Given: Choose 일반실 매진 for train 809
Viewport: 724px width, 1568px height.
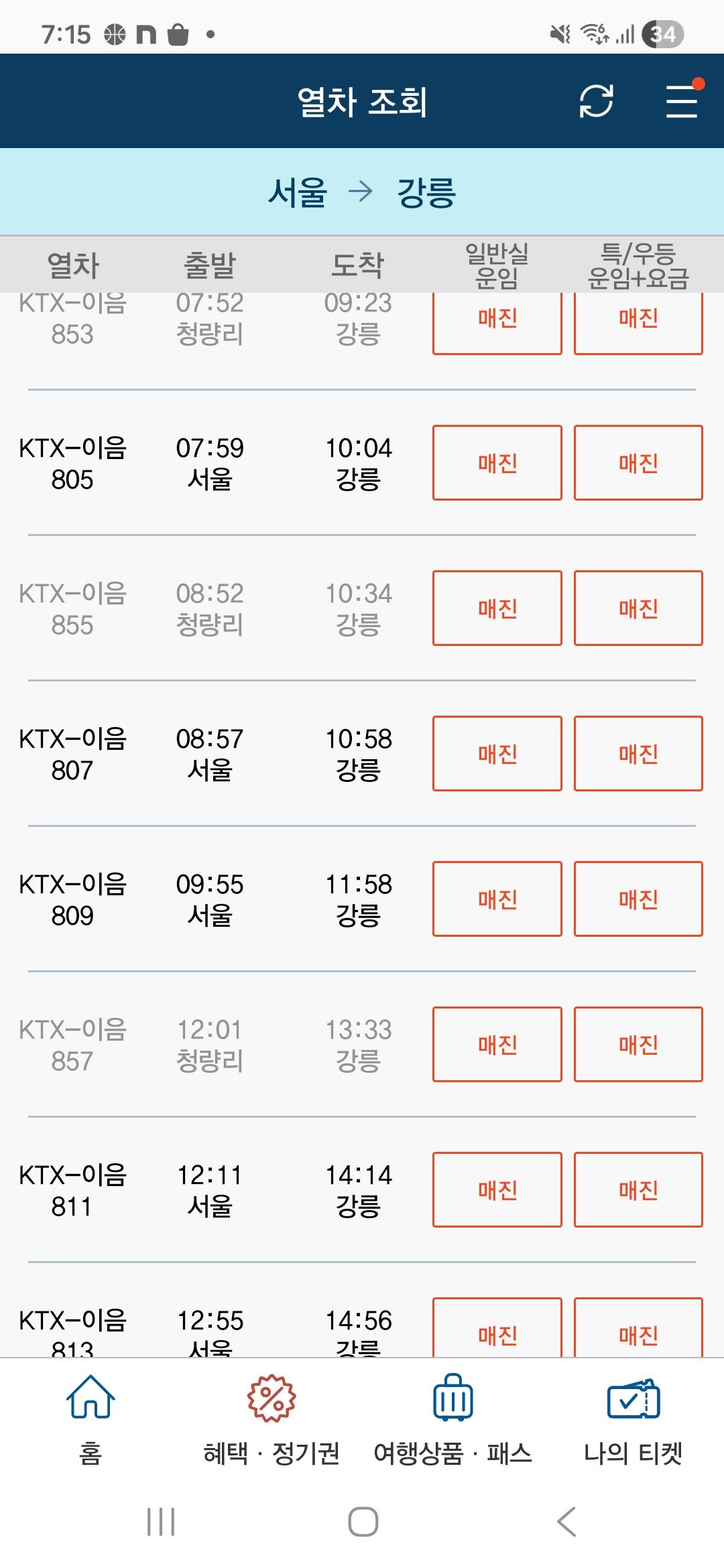Looking at the screenshot, I should click(x=497, y=899).
